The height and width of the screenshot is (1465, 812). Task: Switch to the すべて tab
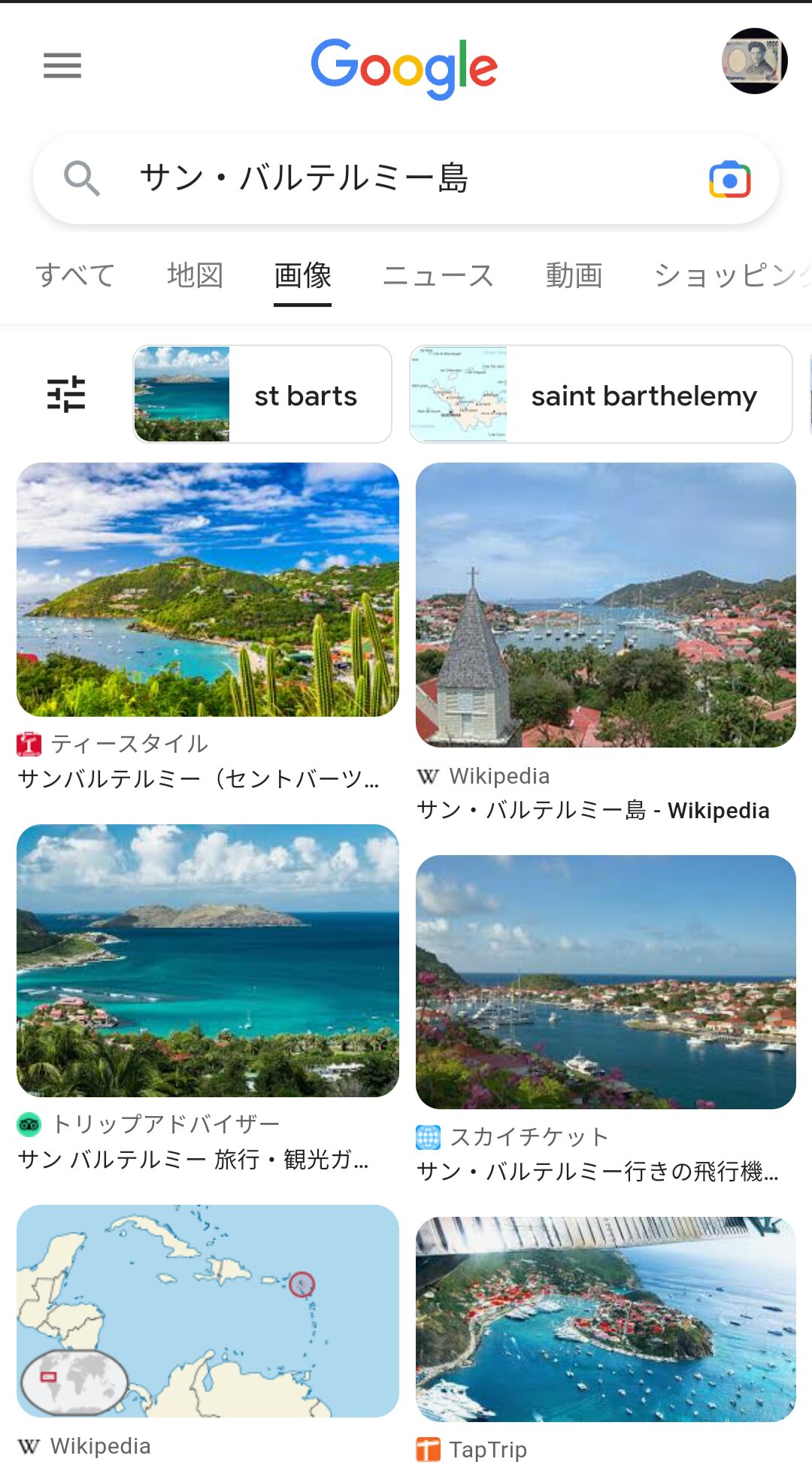pyautogui.click(x=75, y=275)
